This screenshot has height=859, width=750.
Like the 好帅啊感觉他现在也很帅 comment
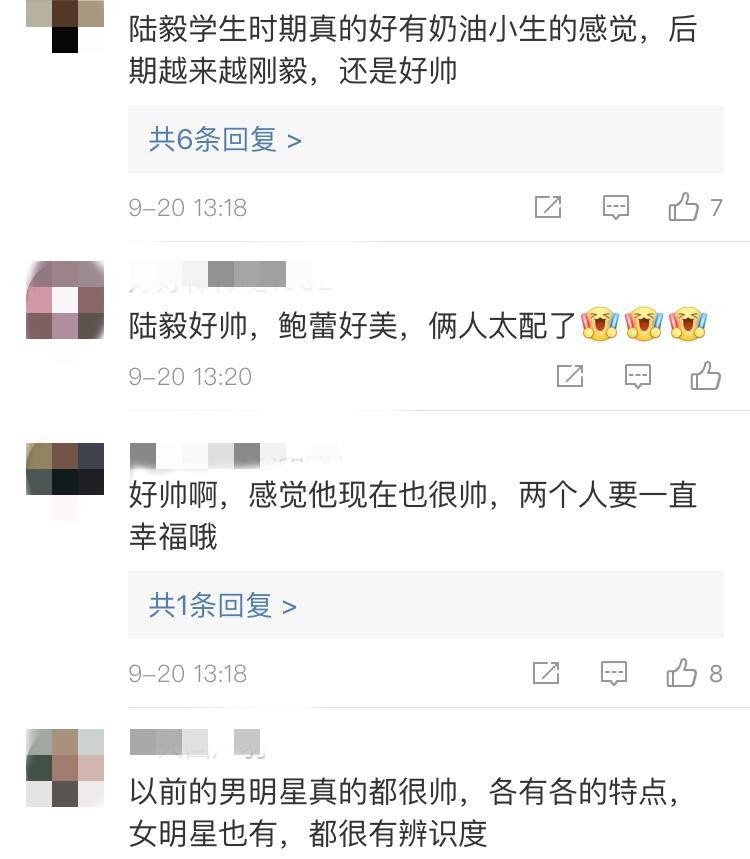tap(683, 673)
